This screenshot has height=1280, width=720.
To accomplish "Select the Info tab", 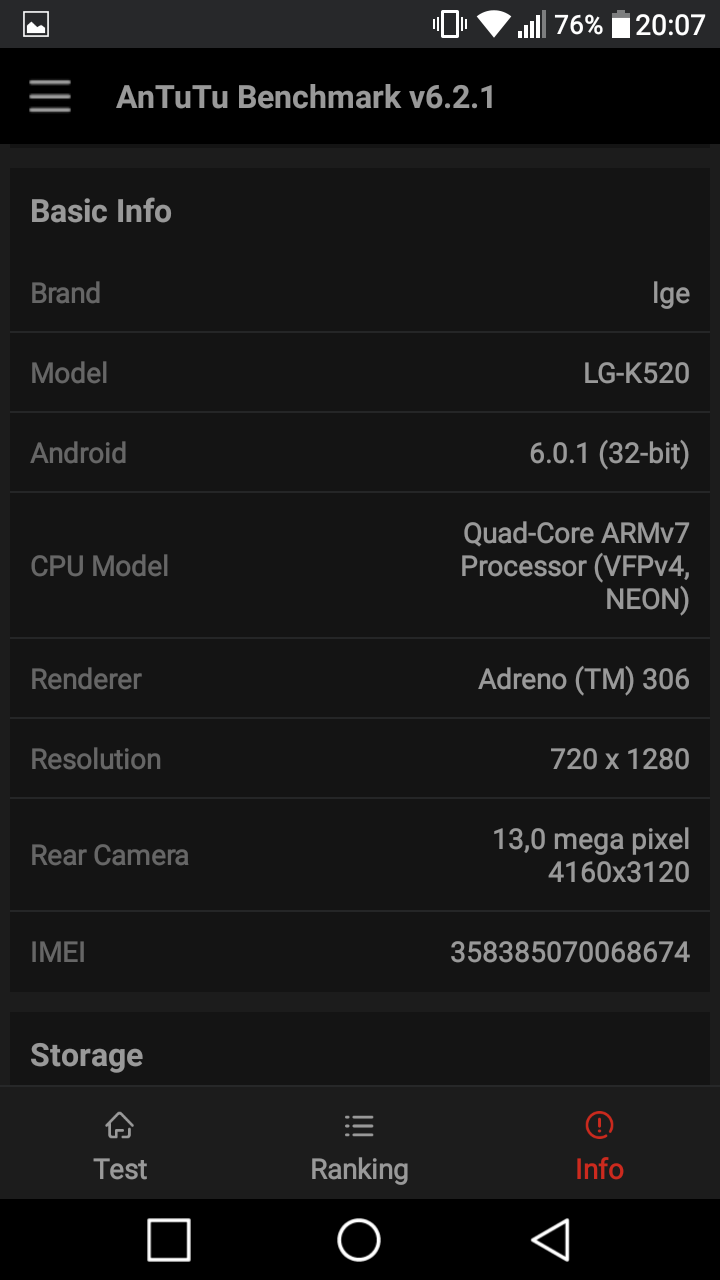I will tap(599, 1146).
